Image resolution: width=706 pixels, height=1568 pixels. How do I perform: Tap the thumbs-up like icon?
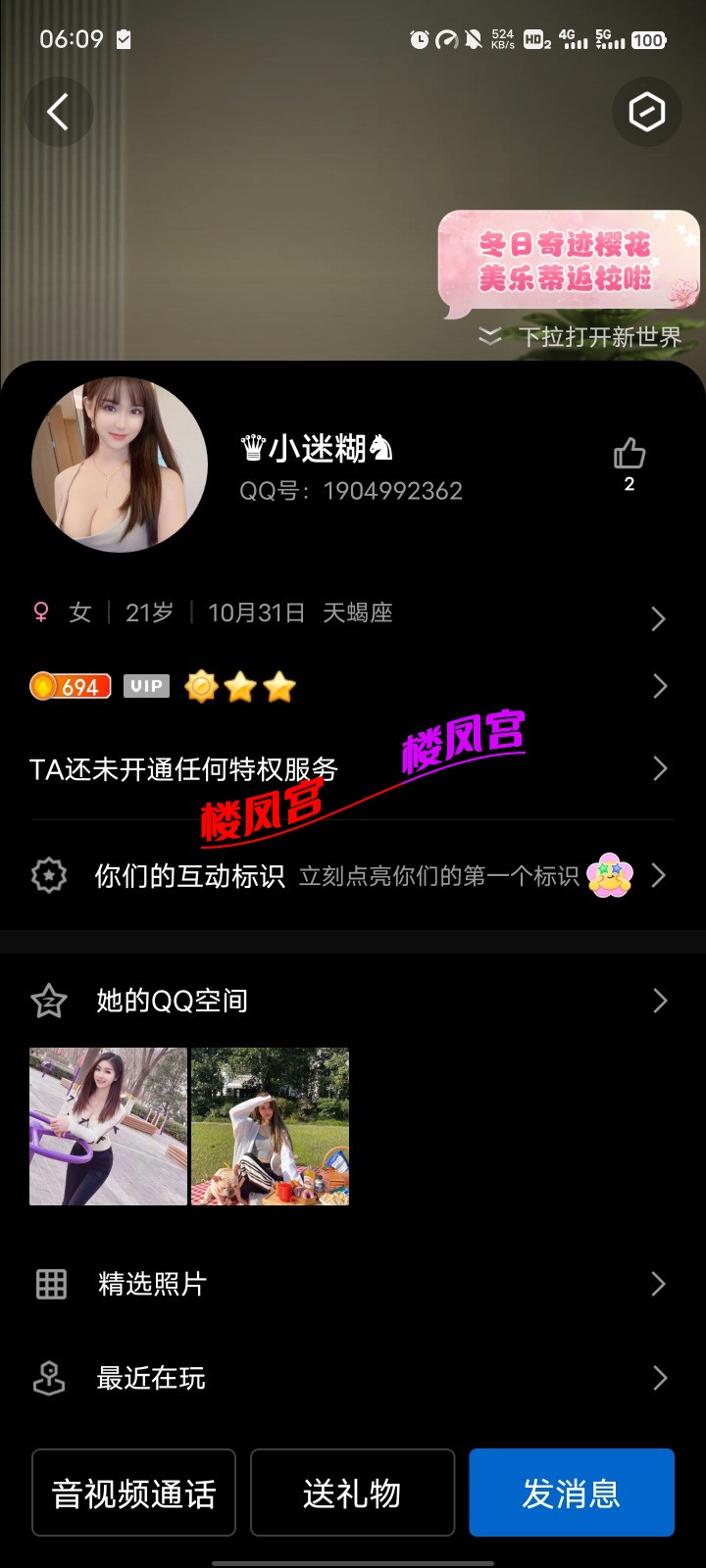point(629,453)
